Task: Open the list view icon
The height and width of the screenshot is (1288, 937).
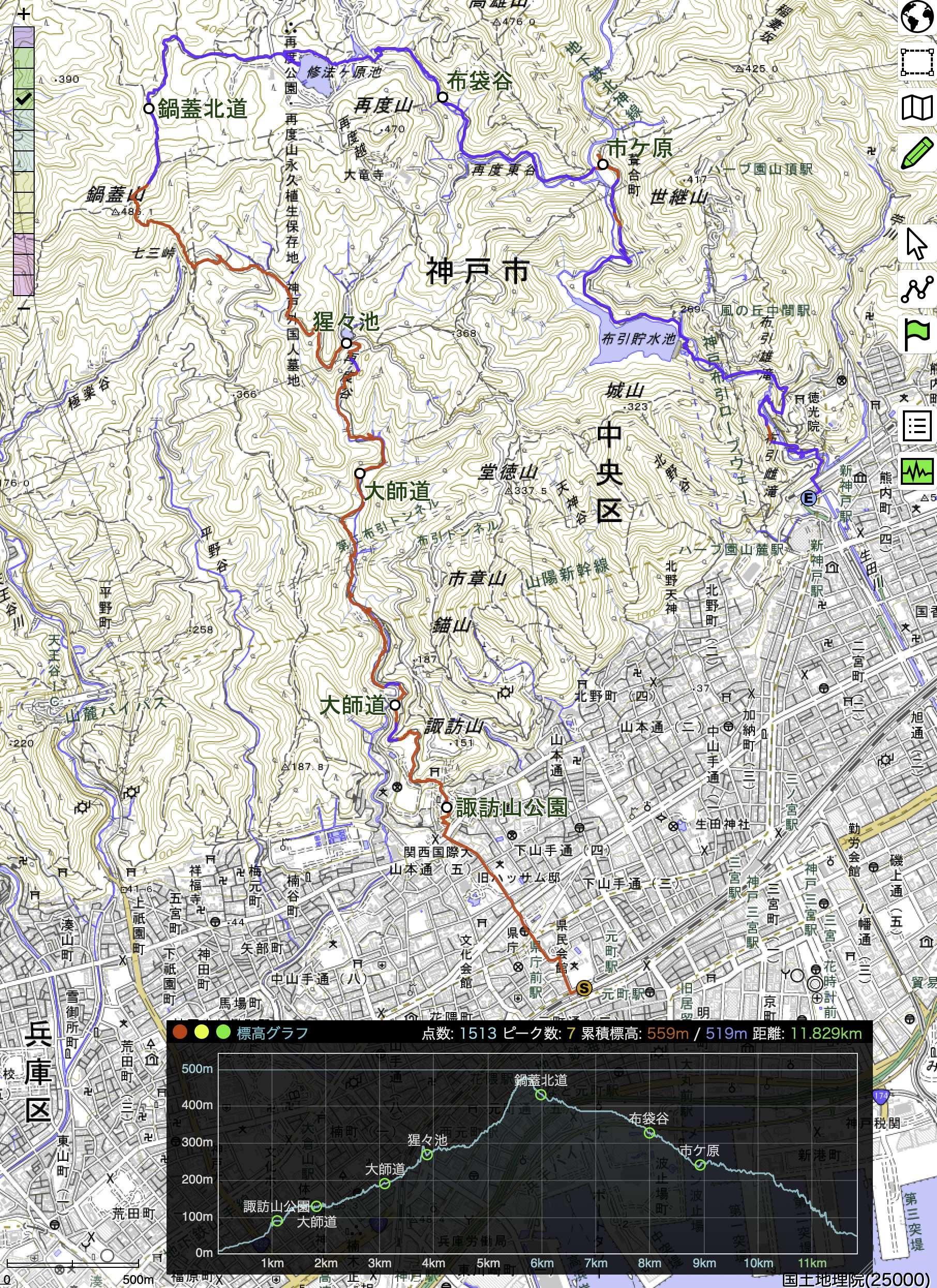Action: click(x=916, y=425)
